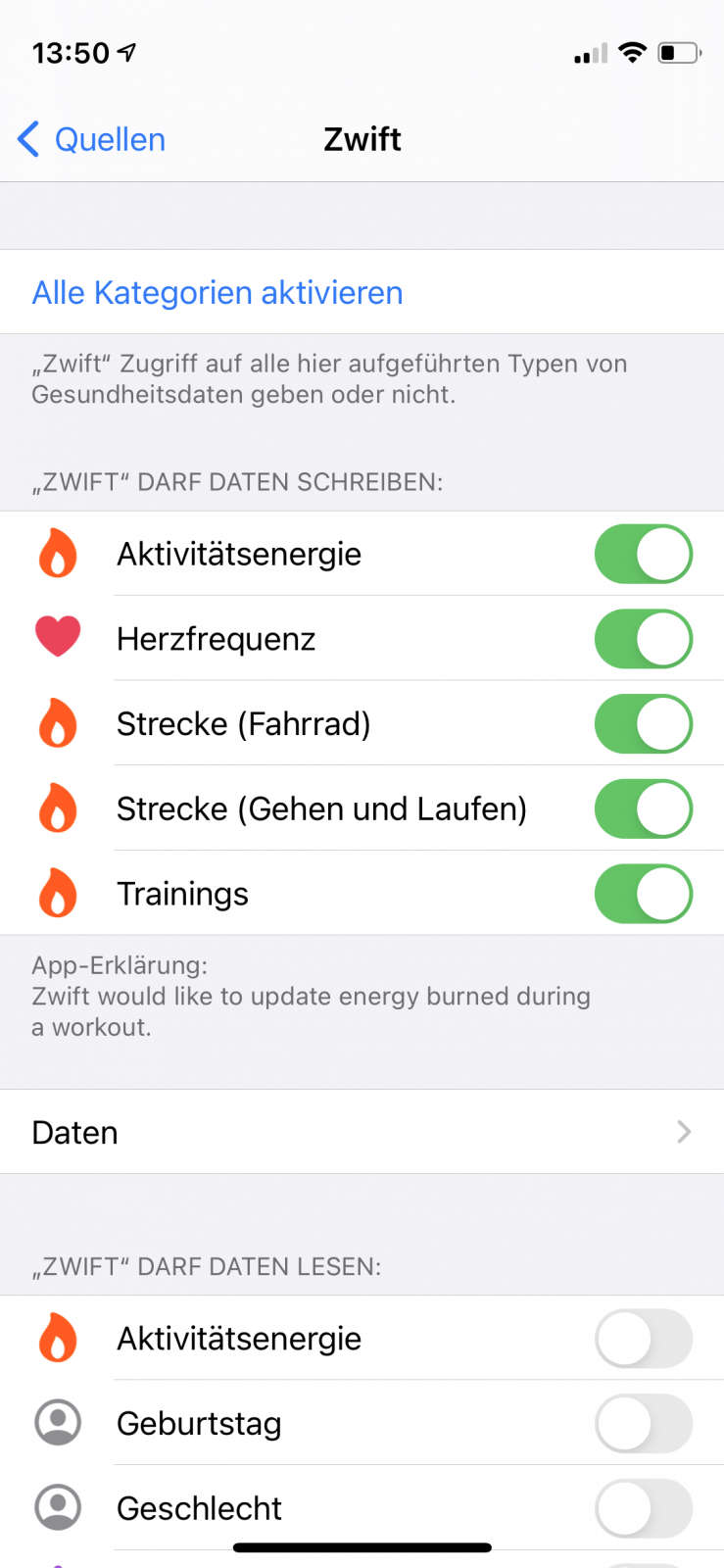
Task: Enable the Geschlecht toggle
Action: click(x=643, y=1508)
